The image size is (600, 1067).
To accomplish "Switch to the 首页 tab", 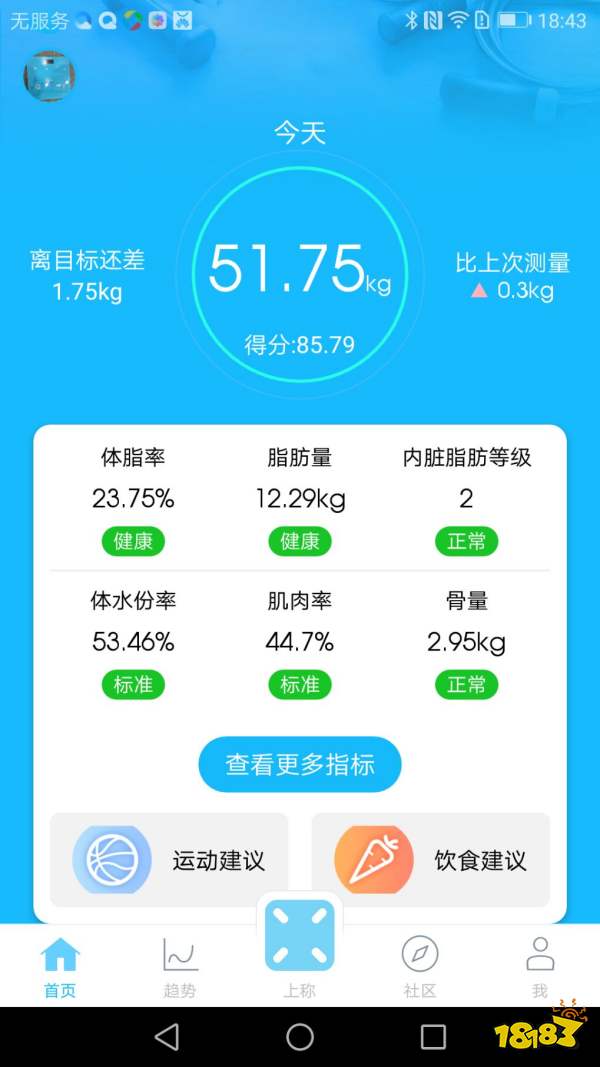I will click(x=60, y=966).
